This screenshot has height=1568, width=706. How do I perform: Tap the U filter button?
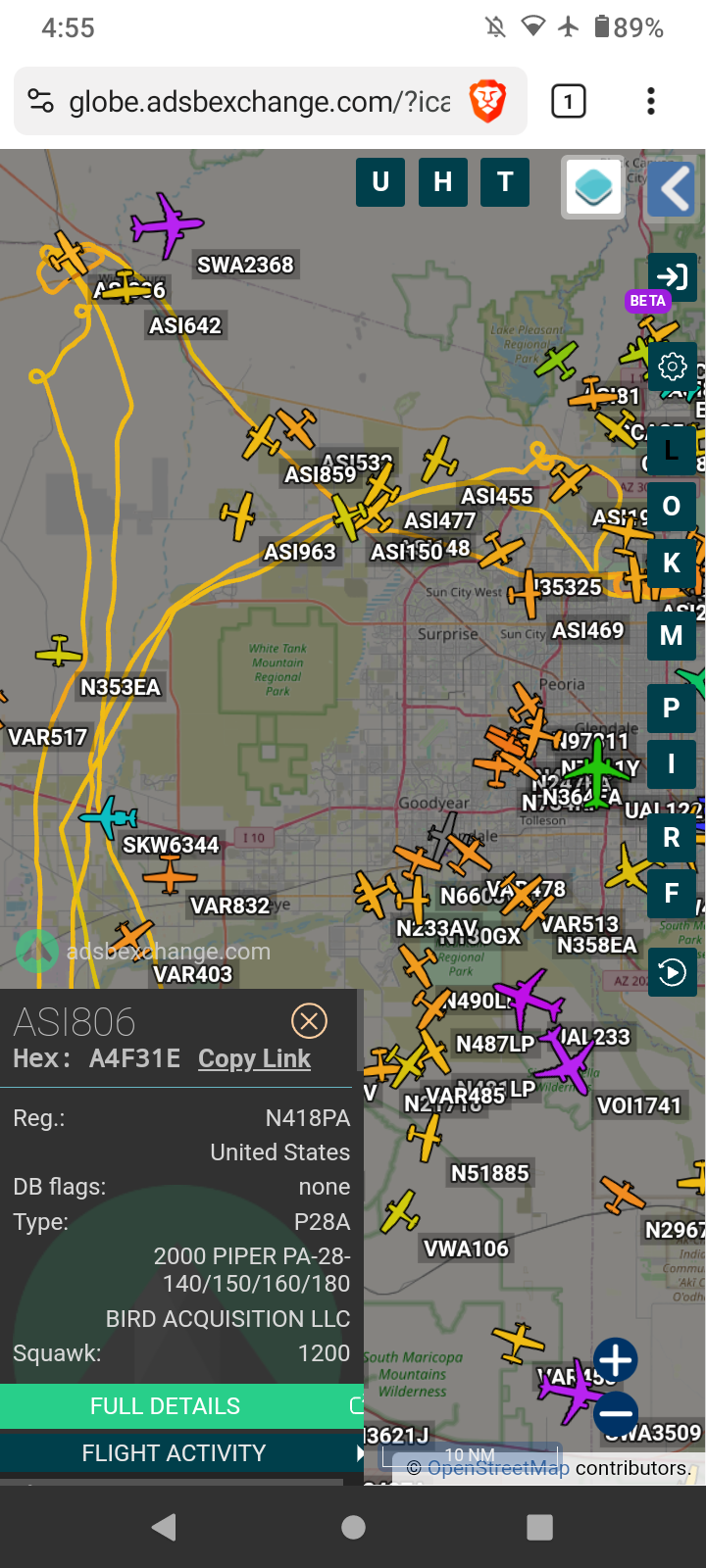pos(380,182)
